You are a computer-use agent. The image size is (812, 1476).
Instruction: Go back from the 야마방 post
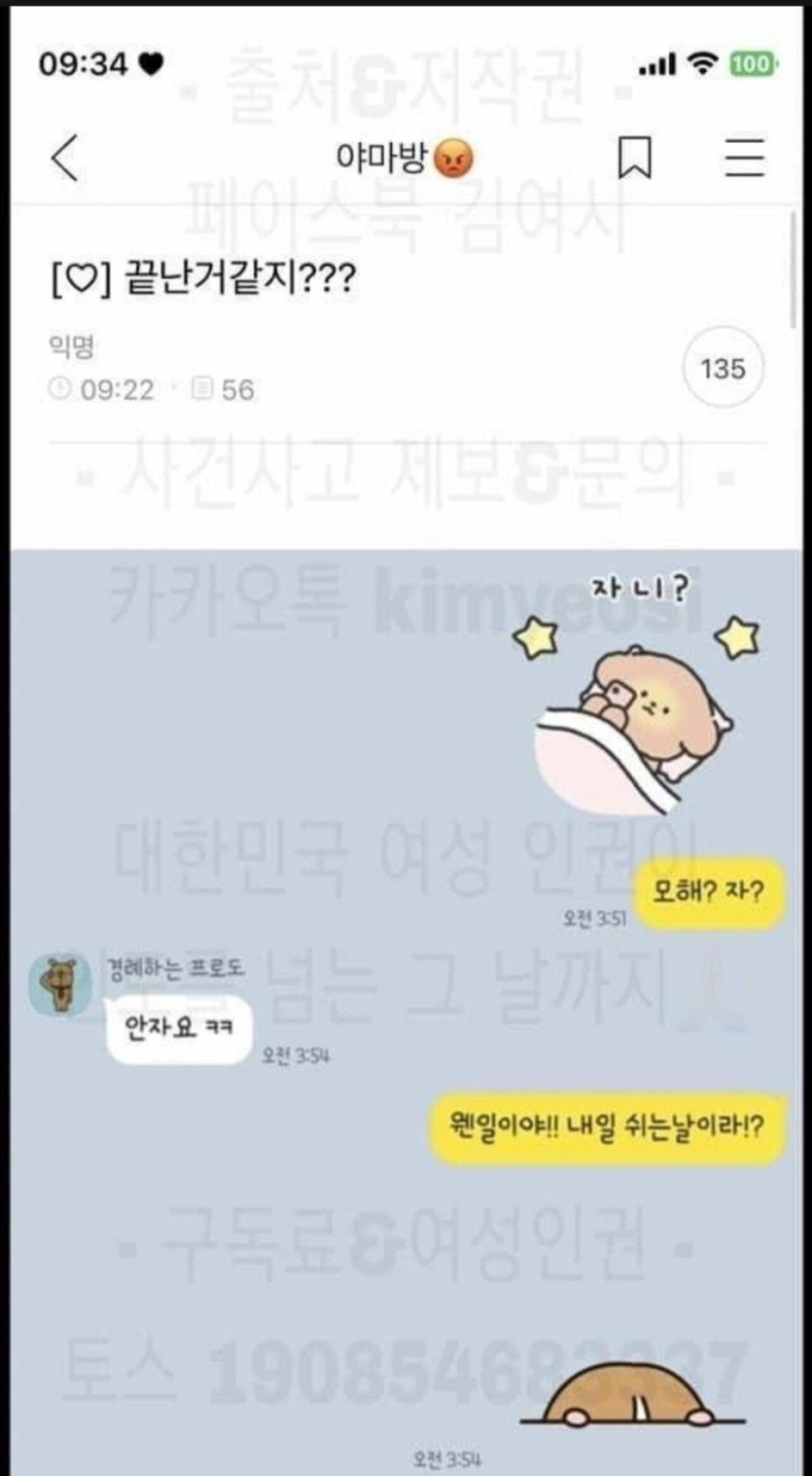(x=64, y=158)
